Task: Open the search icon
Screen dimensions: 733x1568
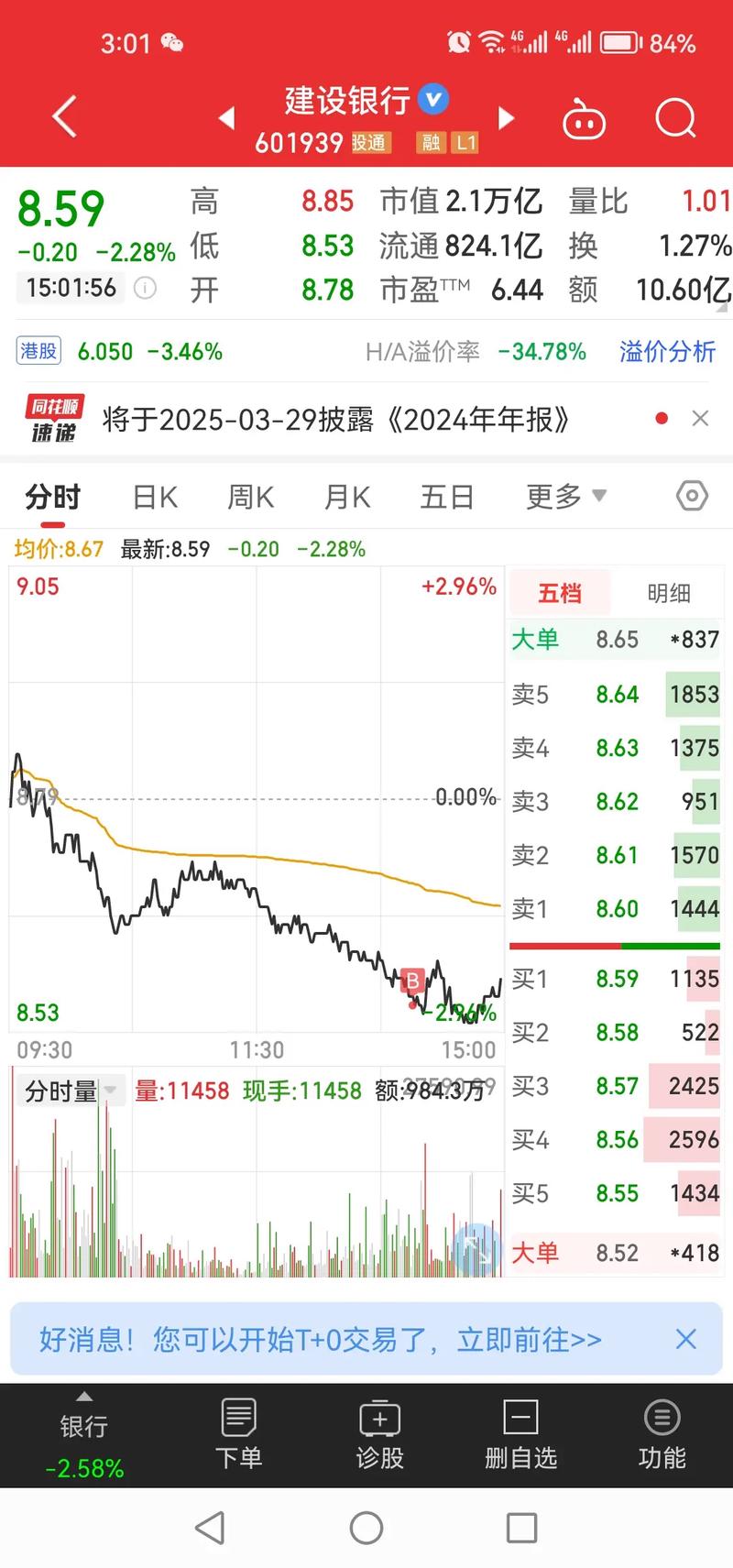Action: [x=674, y=119]
